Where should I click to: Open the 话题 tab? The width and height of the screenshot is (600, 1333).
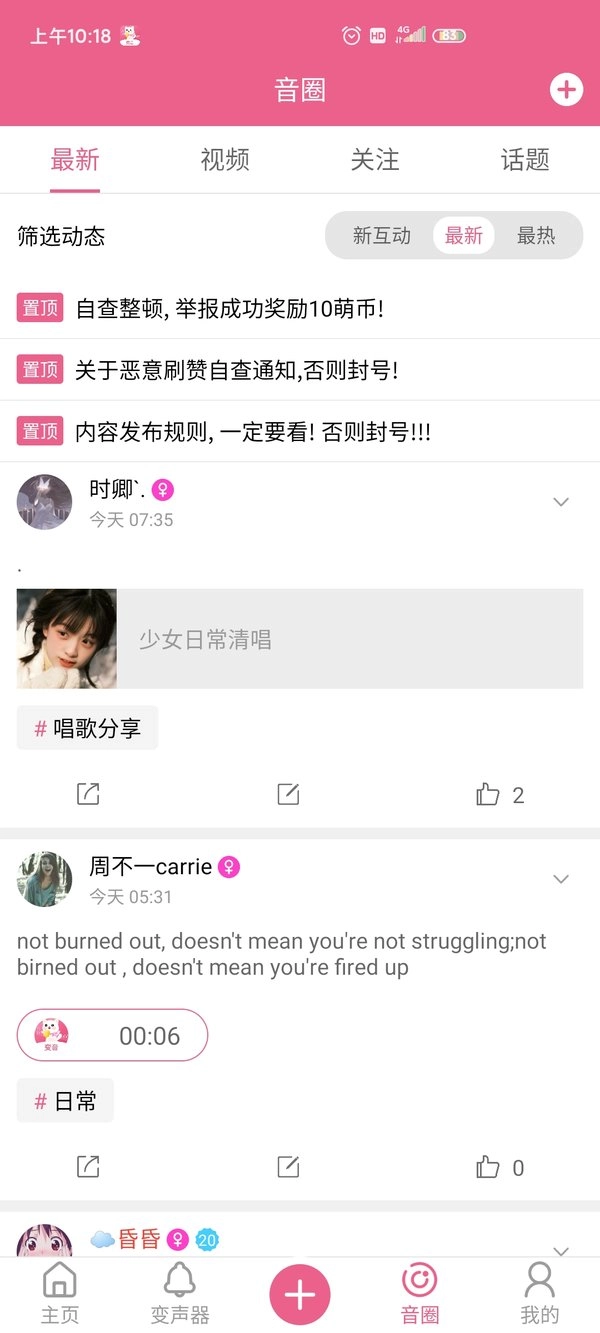coord(525,160)
